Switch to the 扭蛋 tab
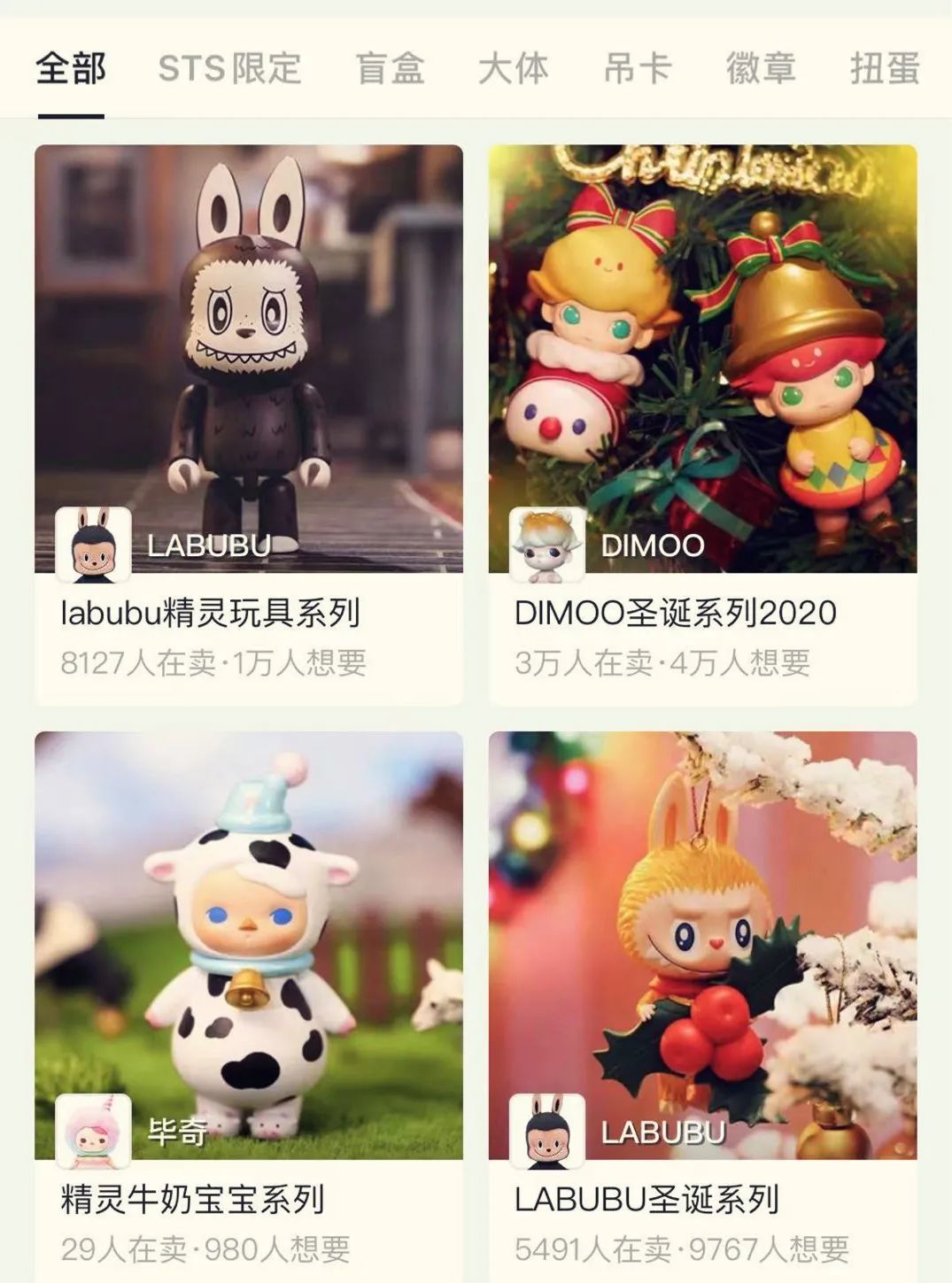 [x=885, y=68]
